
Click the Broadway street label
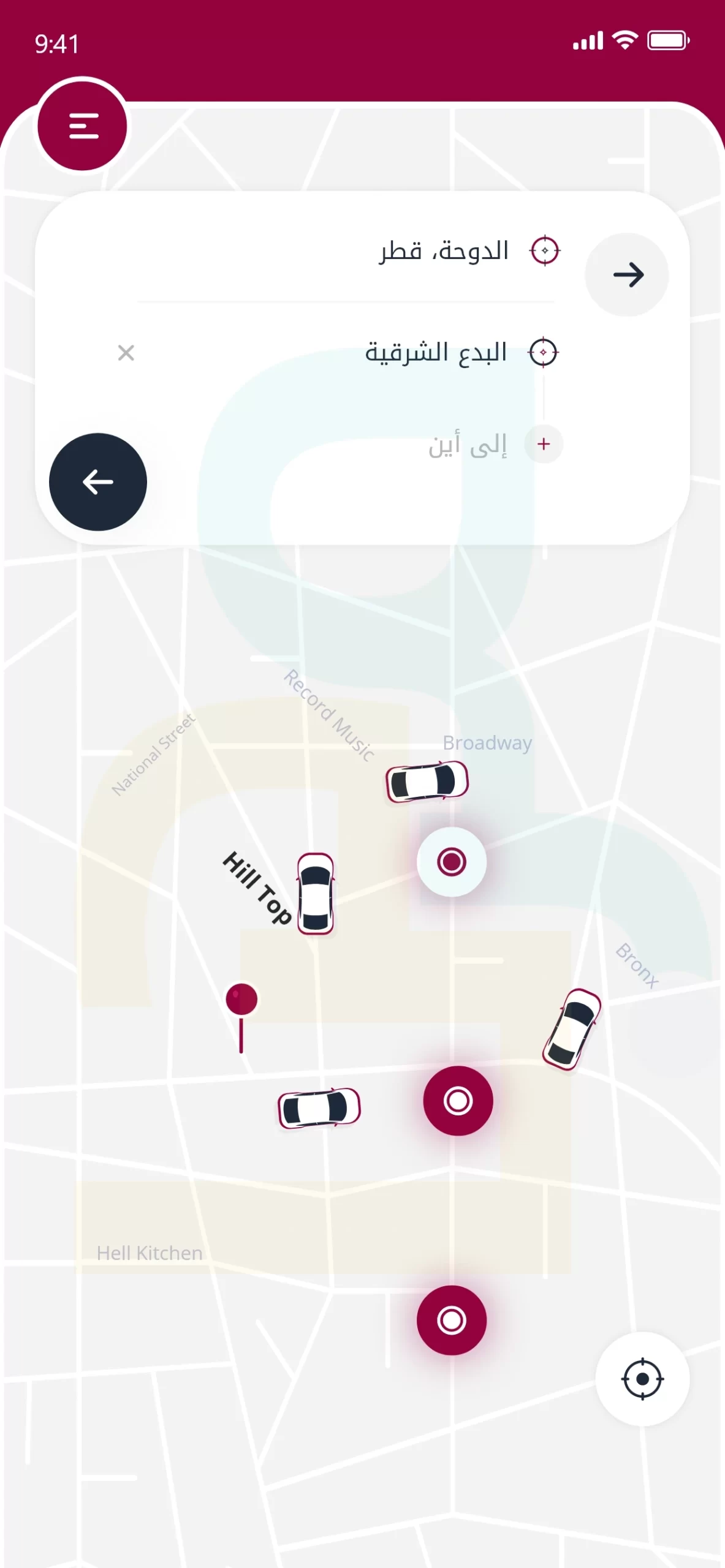click(487, 744)
